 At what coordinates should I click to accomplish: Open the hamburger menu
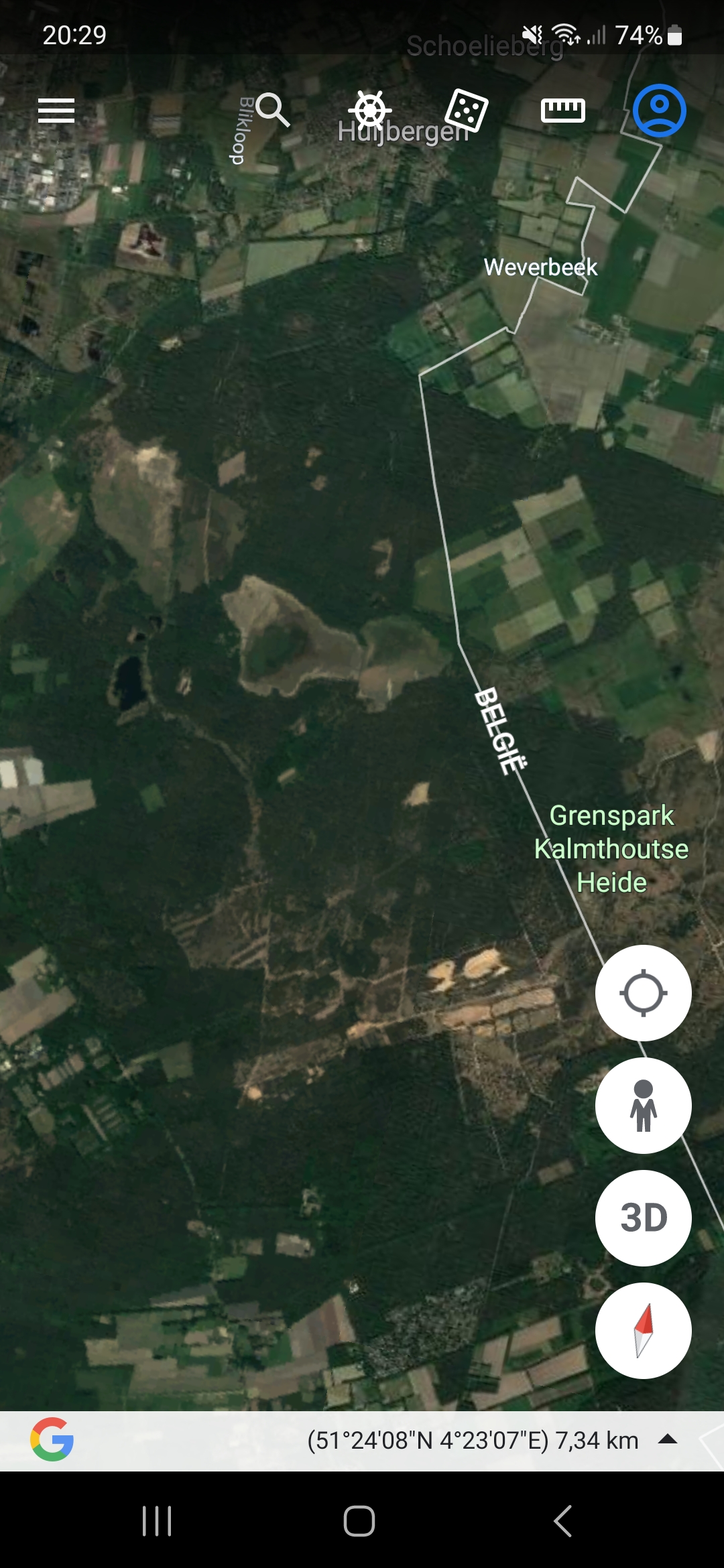click(x=56, y=111)
